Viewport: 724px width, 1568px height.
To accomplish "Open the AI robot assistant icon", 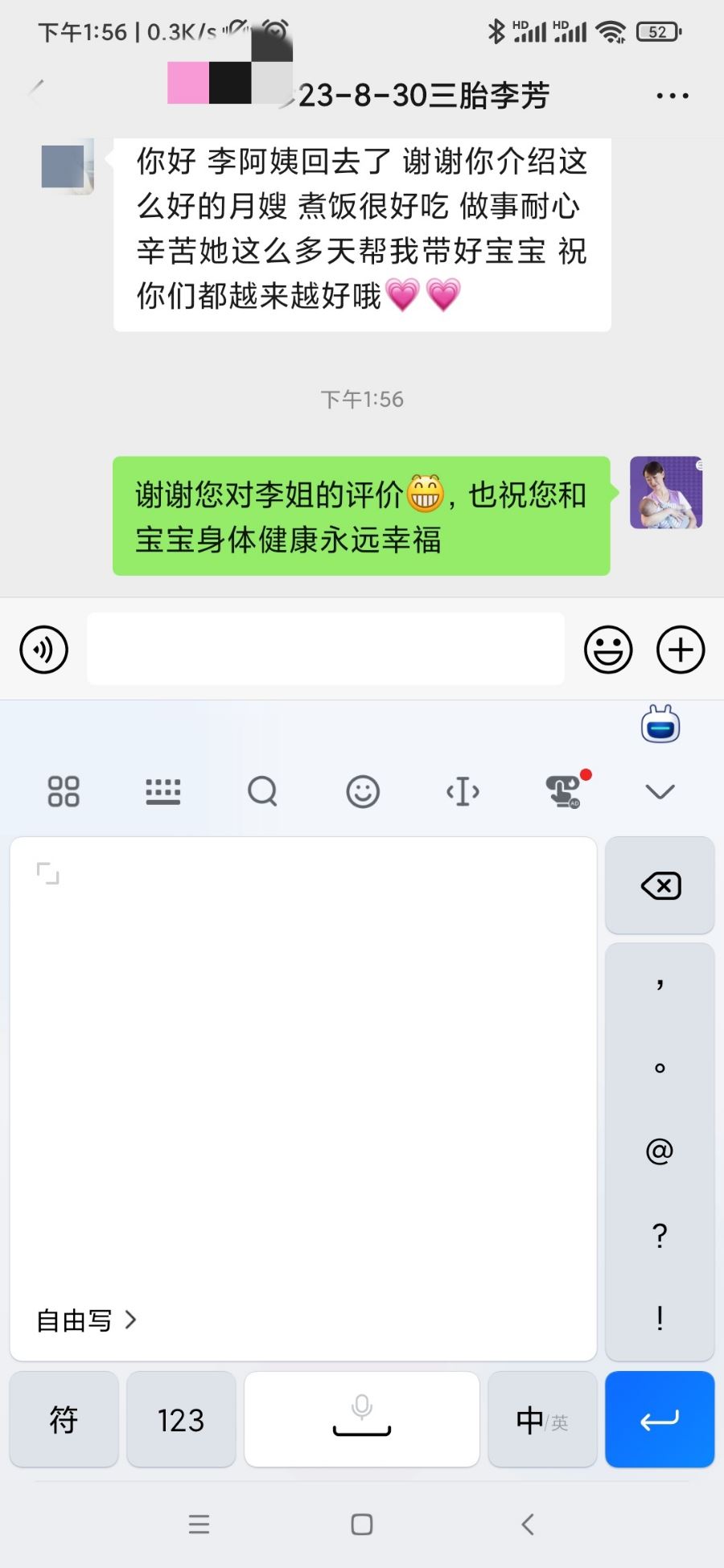I will pyautogui.click(x=660, y=724).
